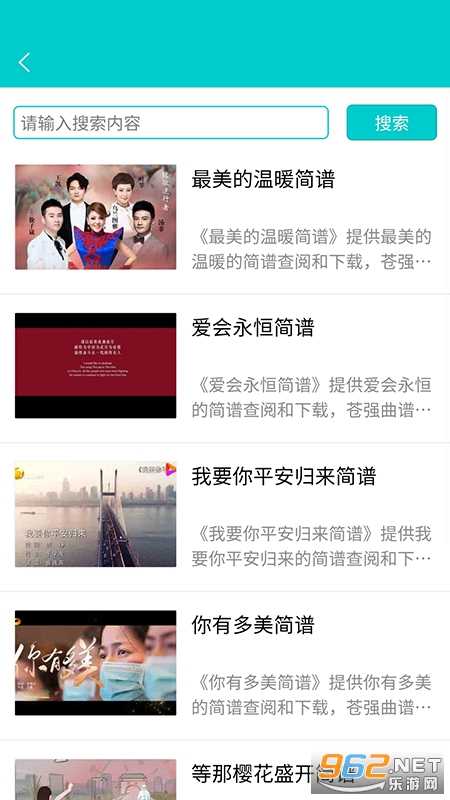
Task: Open 我要你平安归来简谱 entry
Action: coord(225,517)
